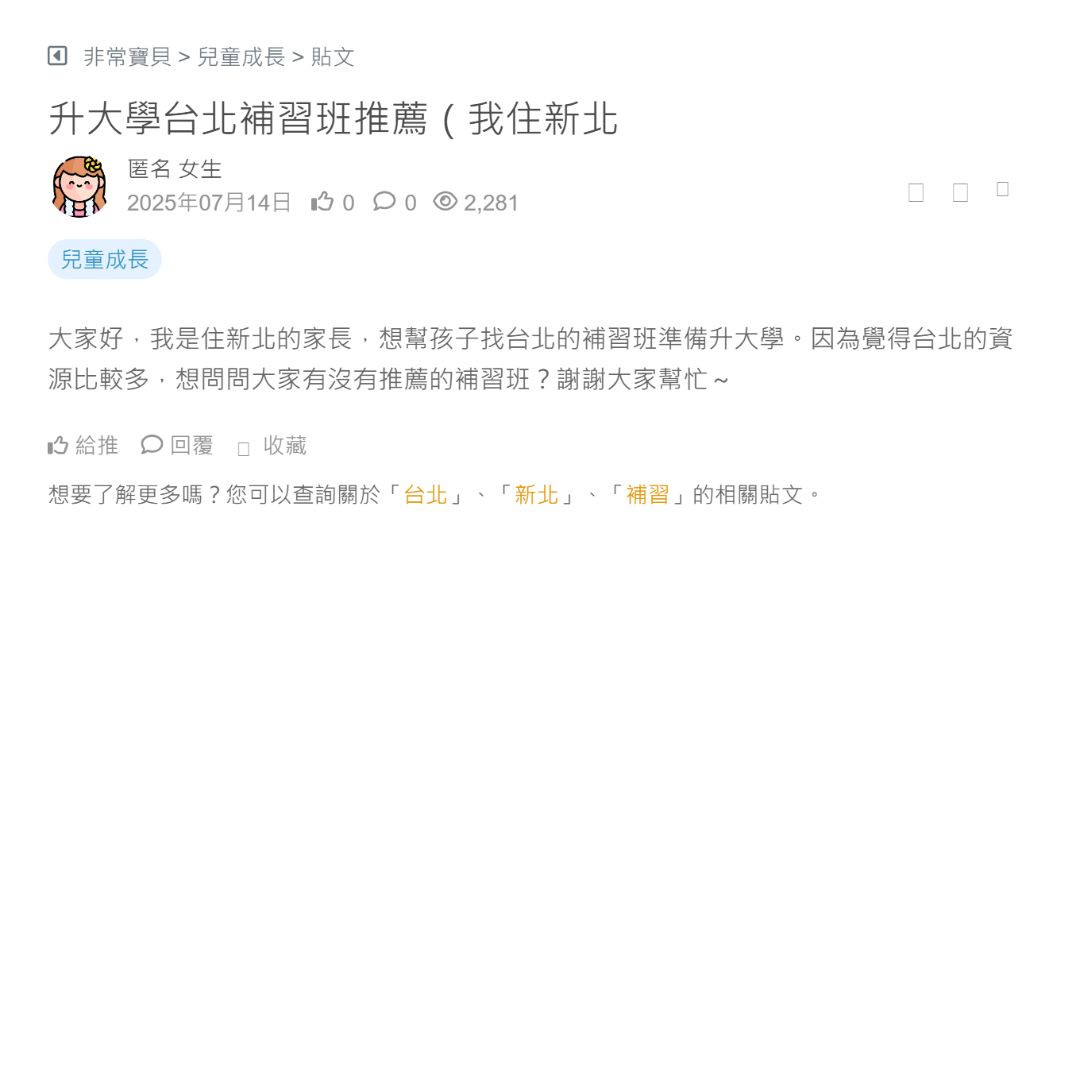The width and height of the screenshot is (1080, 1080).
Task: Tap the back arrow icon in breadcrumb
Action: click(x=57, y=56)
